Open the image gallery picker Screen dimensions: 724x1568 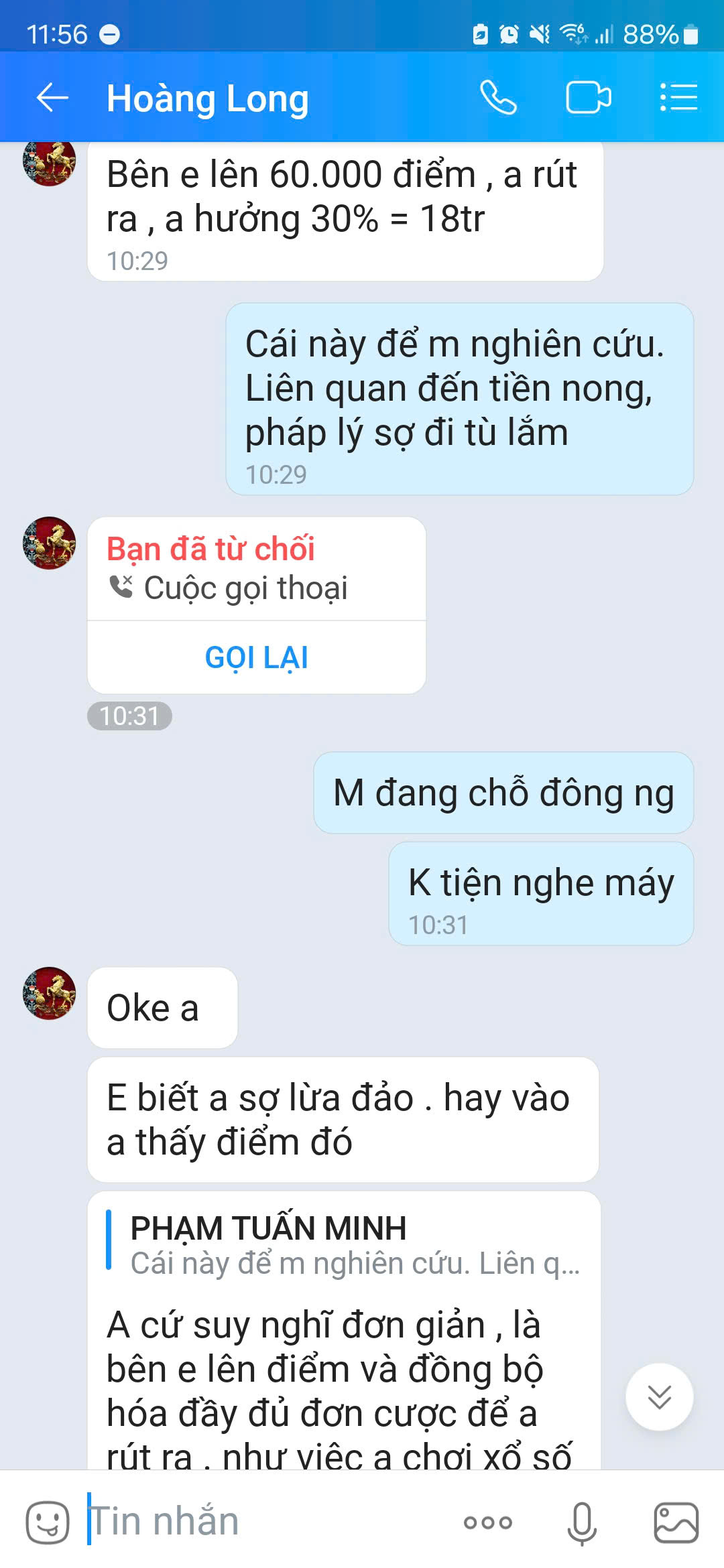pos(676,1522)
